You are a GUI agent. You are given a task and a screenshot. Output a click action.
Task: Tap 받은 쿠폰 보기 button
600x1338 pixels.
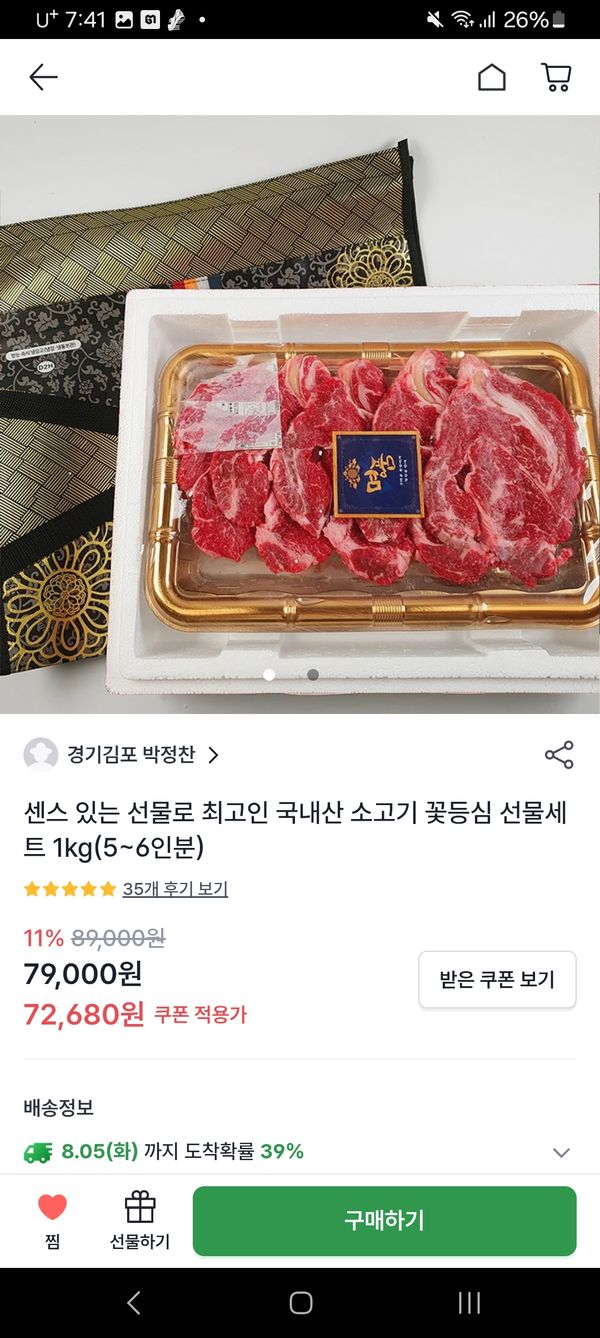coord(497,979)
